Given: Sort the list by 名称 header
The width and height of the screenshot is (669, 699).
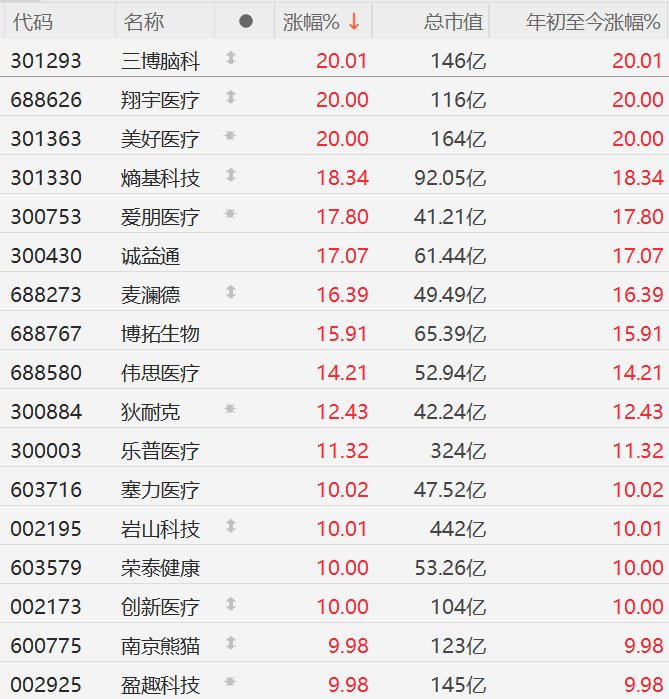Looking at the screenshot, I should pyautogui.click(x=145, y=21).
